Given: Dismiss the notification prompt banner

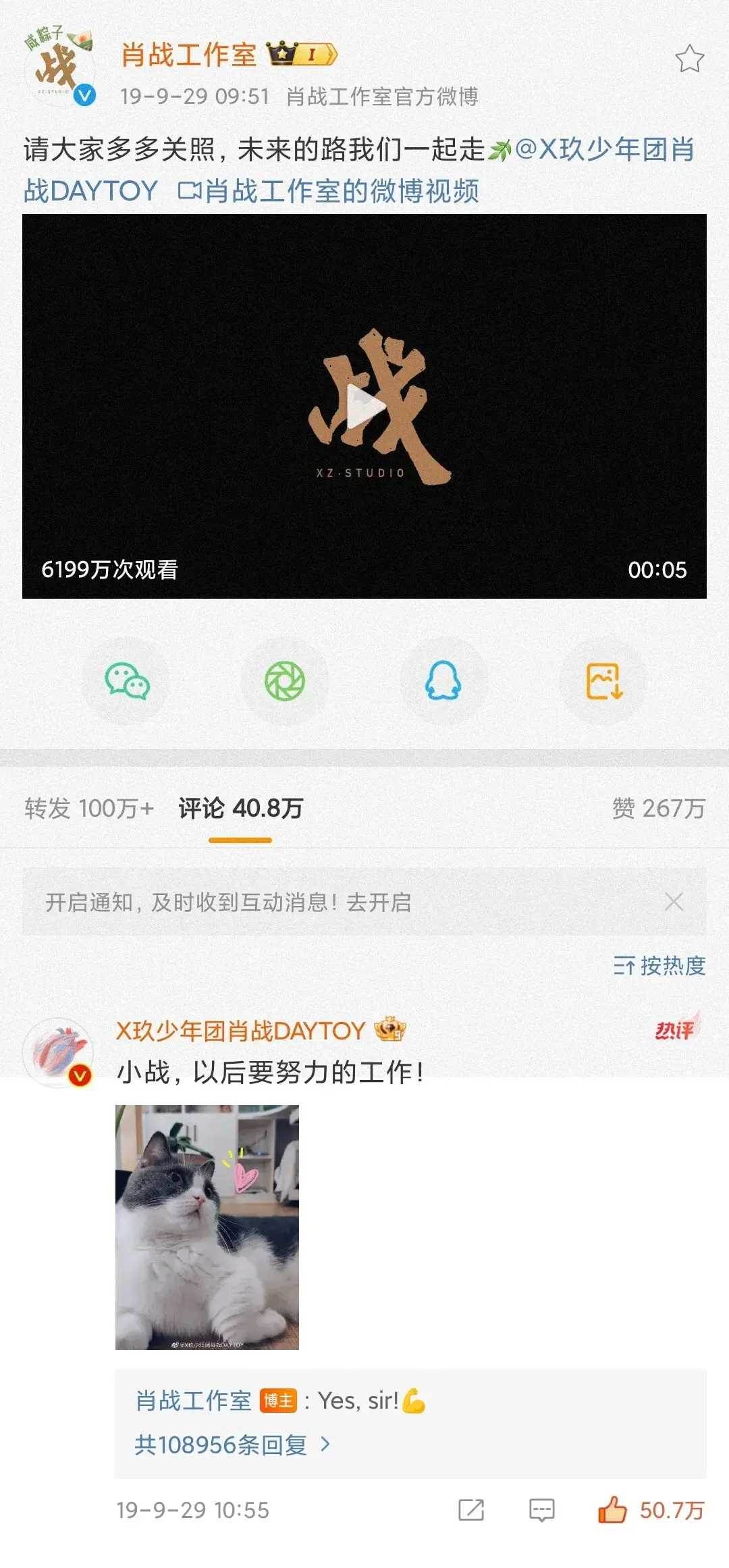Looking at the screenshot, I should [674, 902].
